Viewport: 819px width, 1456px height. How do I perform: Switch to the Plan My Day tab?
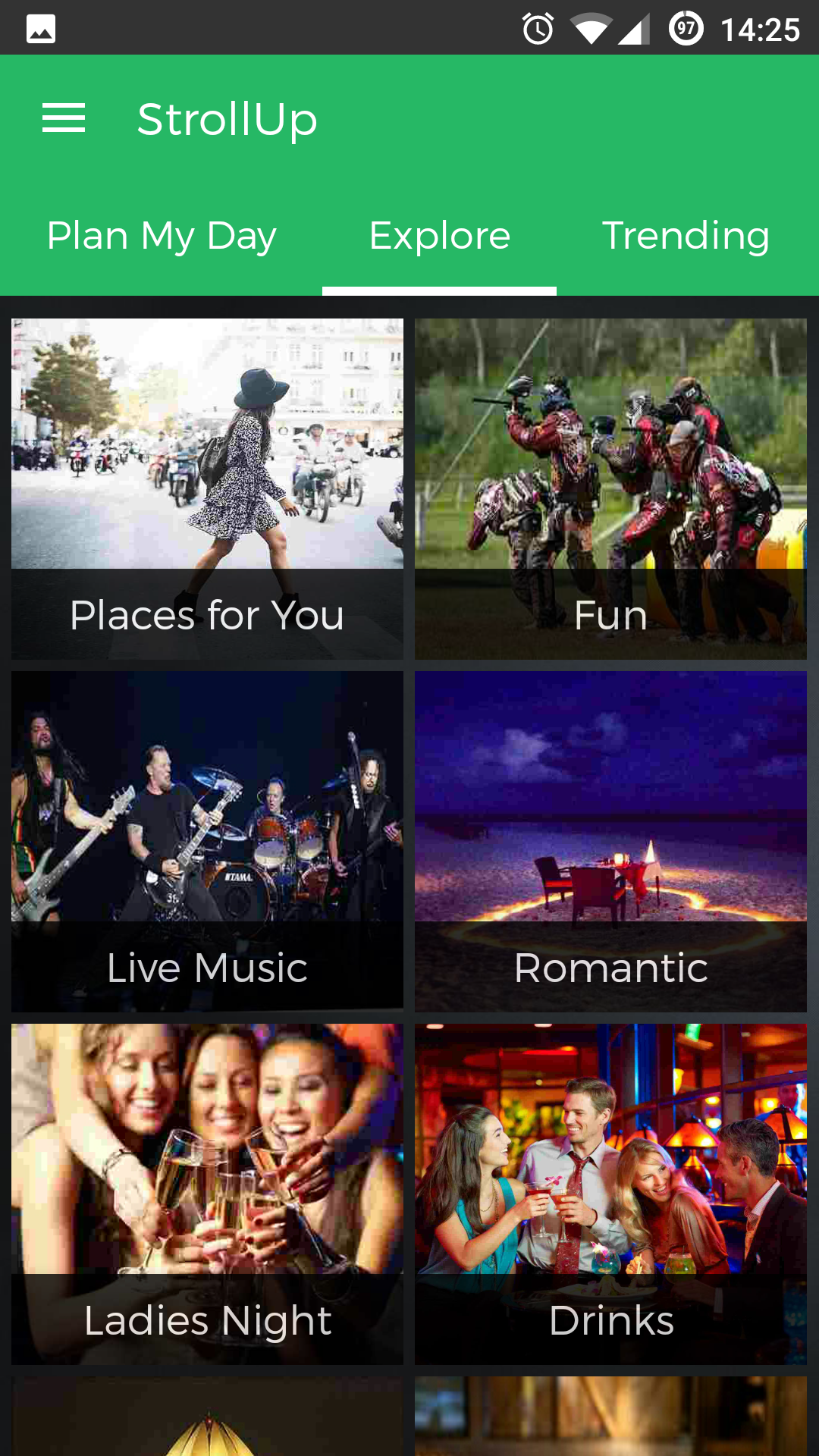pos(162,236)
